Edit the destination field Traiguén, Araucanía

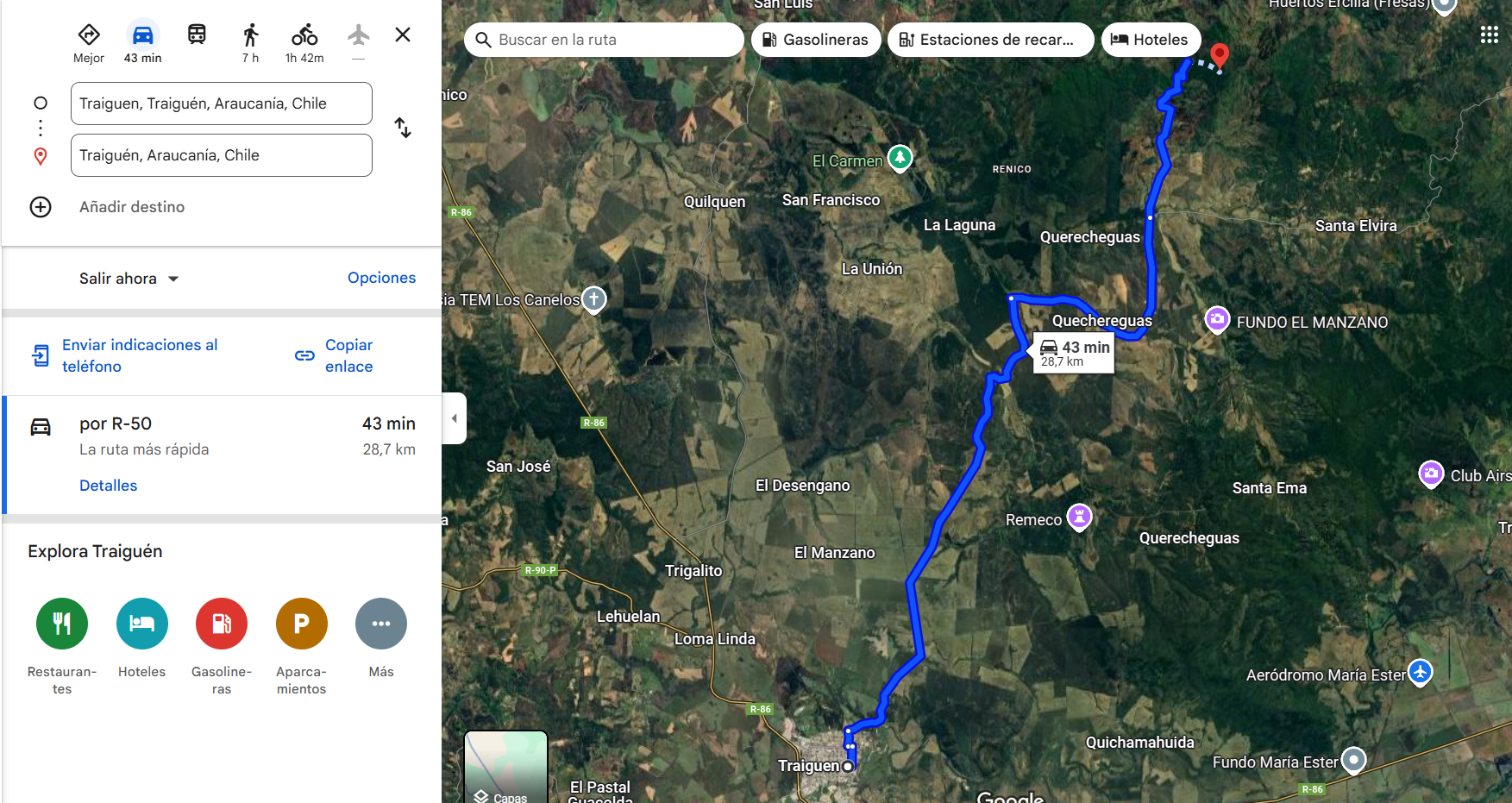tap(221, 155)
